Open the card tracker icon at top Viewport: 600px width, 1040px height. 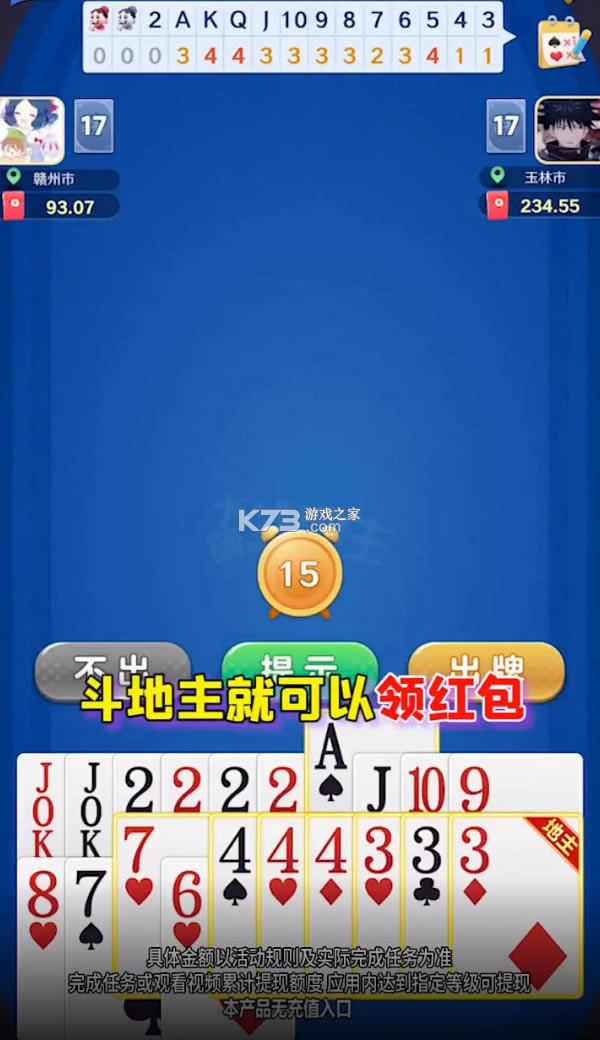[561, 42]
